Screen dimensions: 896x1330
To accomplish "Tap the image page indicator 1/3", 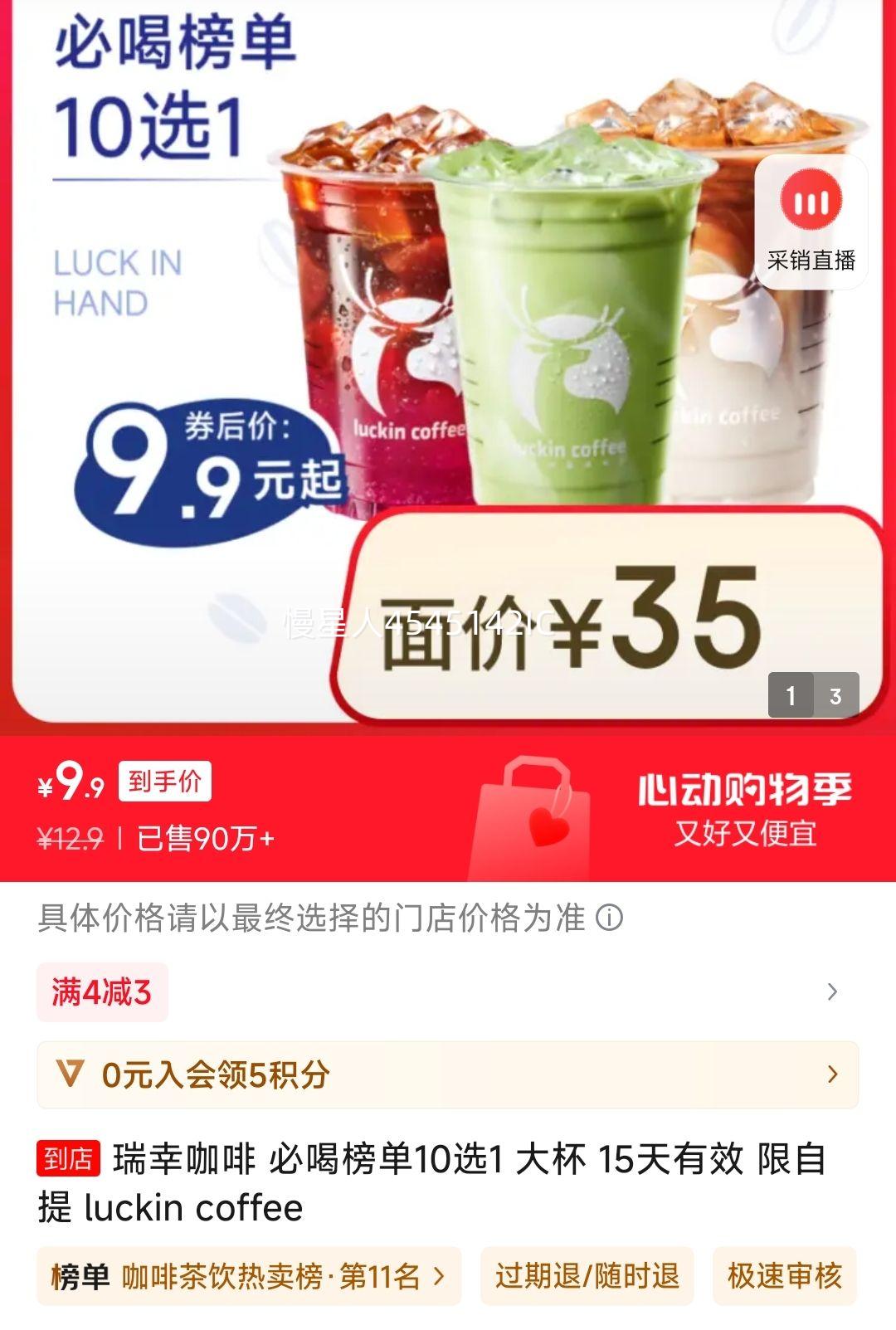I will click(813, 695).
